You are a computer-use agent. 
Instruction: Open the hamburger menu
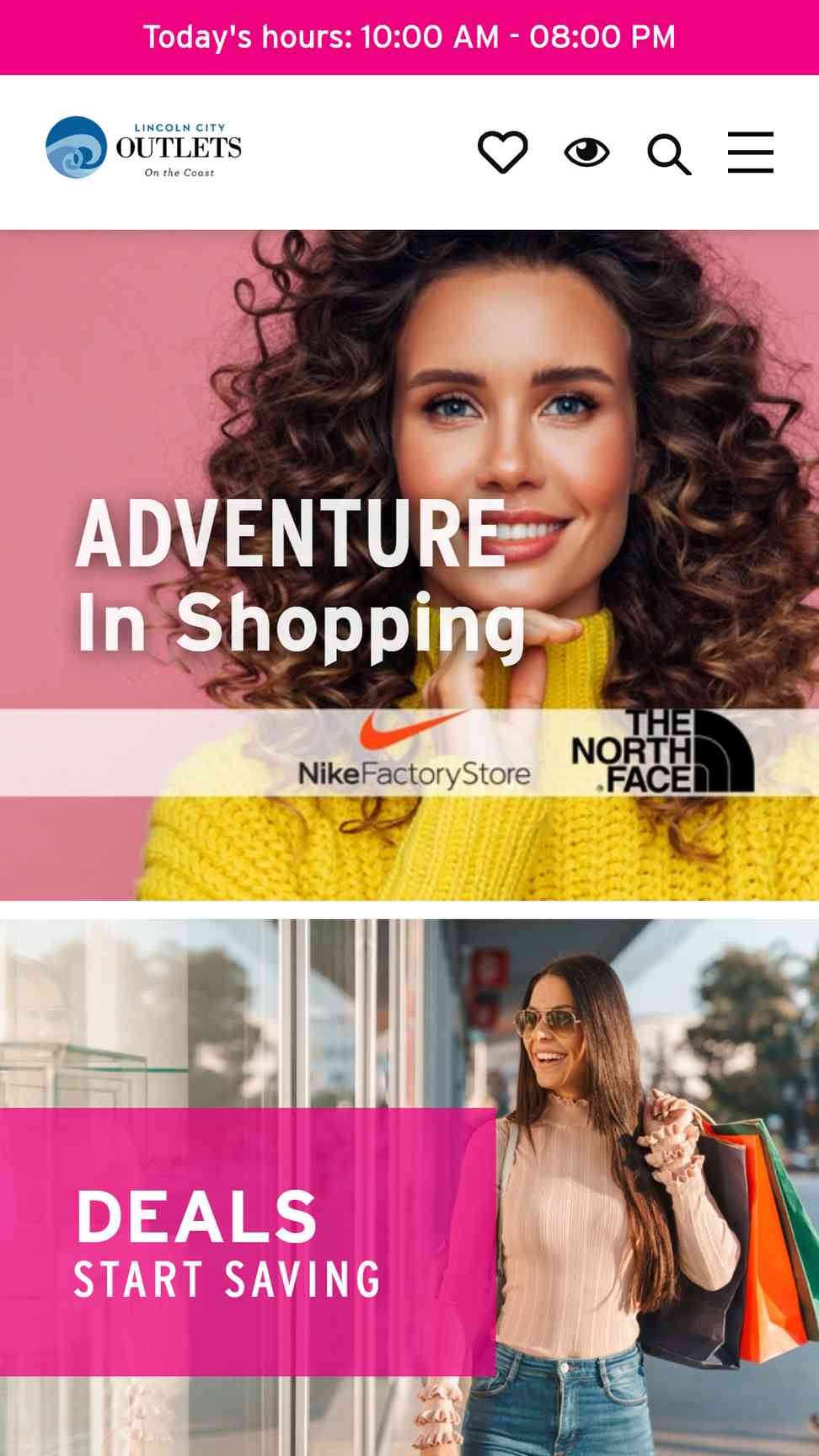(x=751, y=153)
